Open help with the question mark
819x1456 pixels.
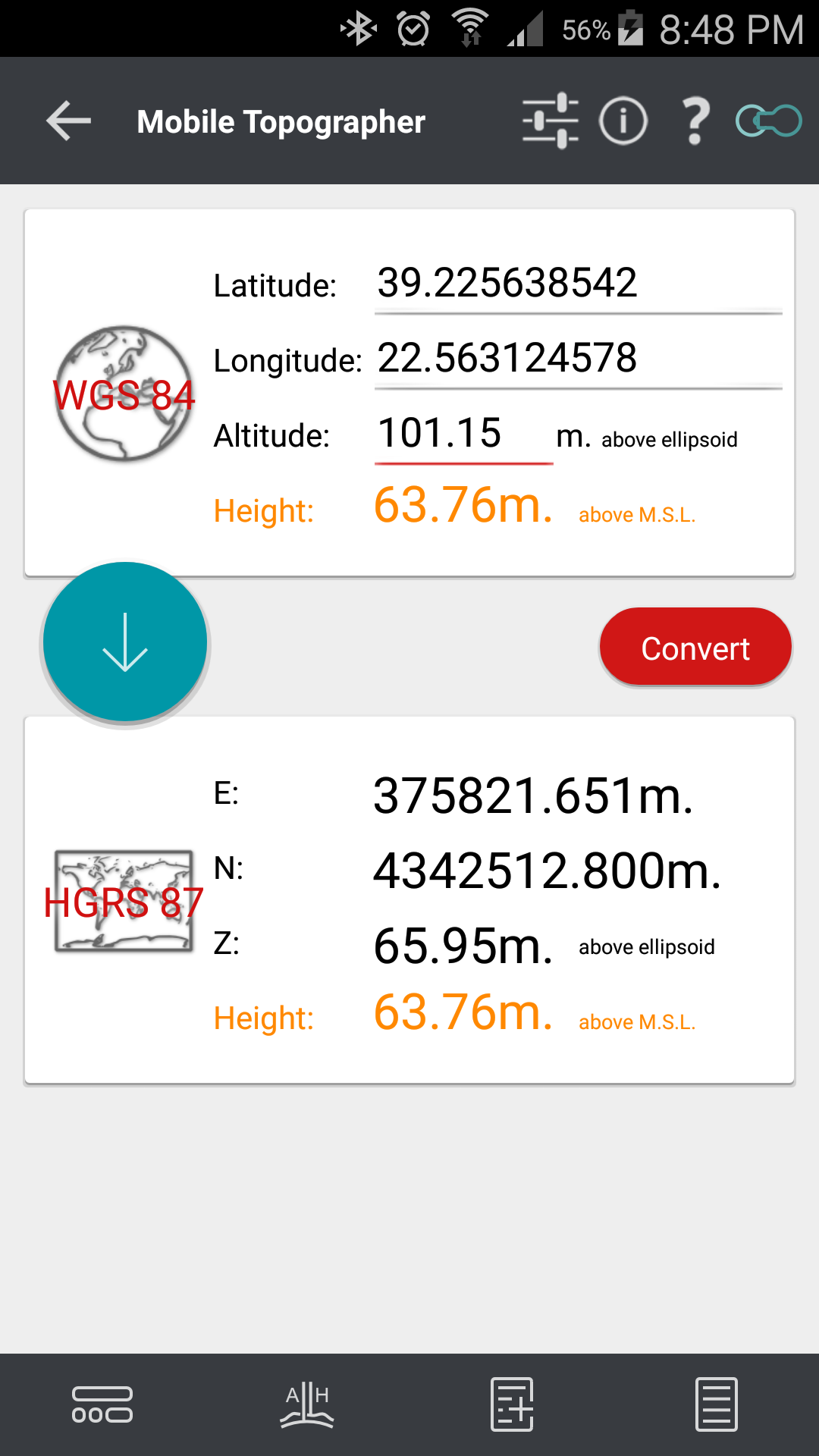695,121
